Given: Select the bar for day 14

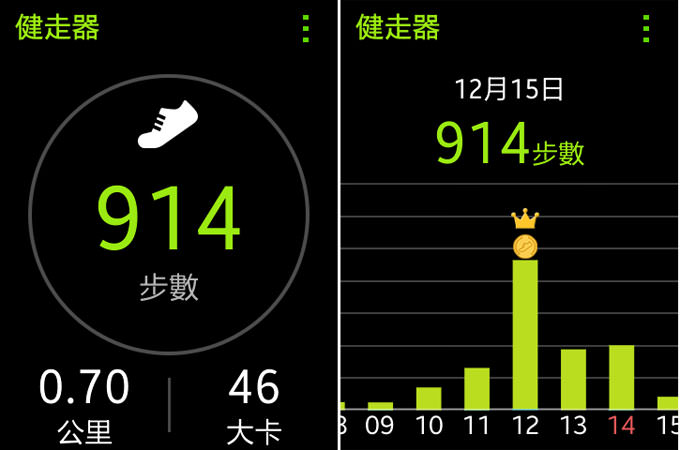Looking at the screenshot, I should 622,378.
